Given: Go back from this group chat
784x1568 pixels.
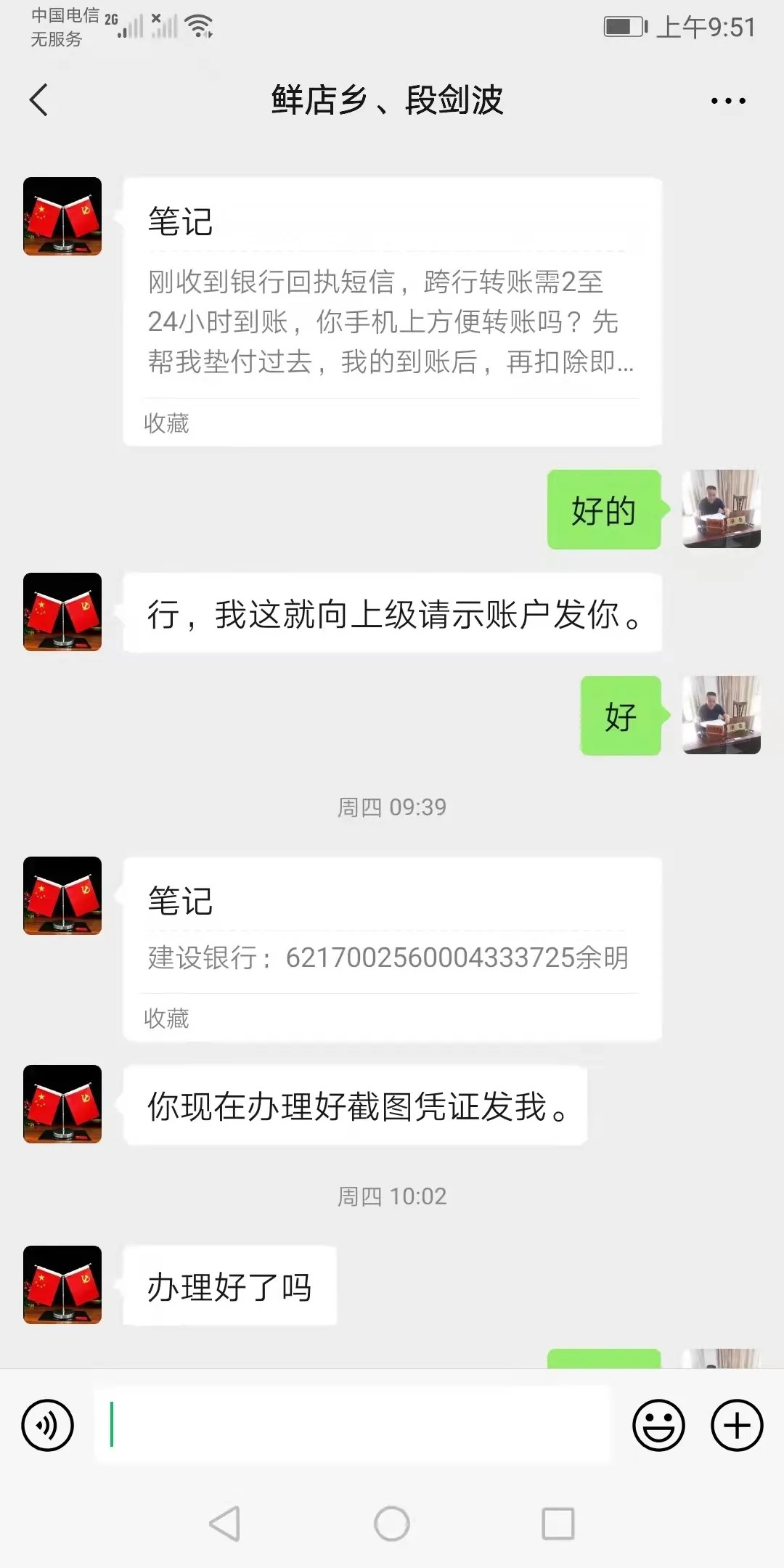Looking at the screenshot, I should pos(39,100).
